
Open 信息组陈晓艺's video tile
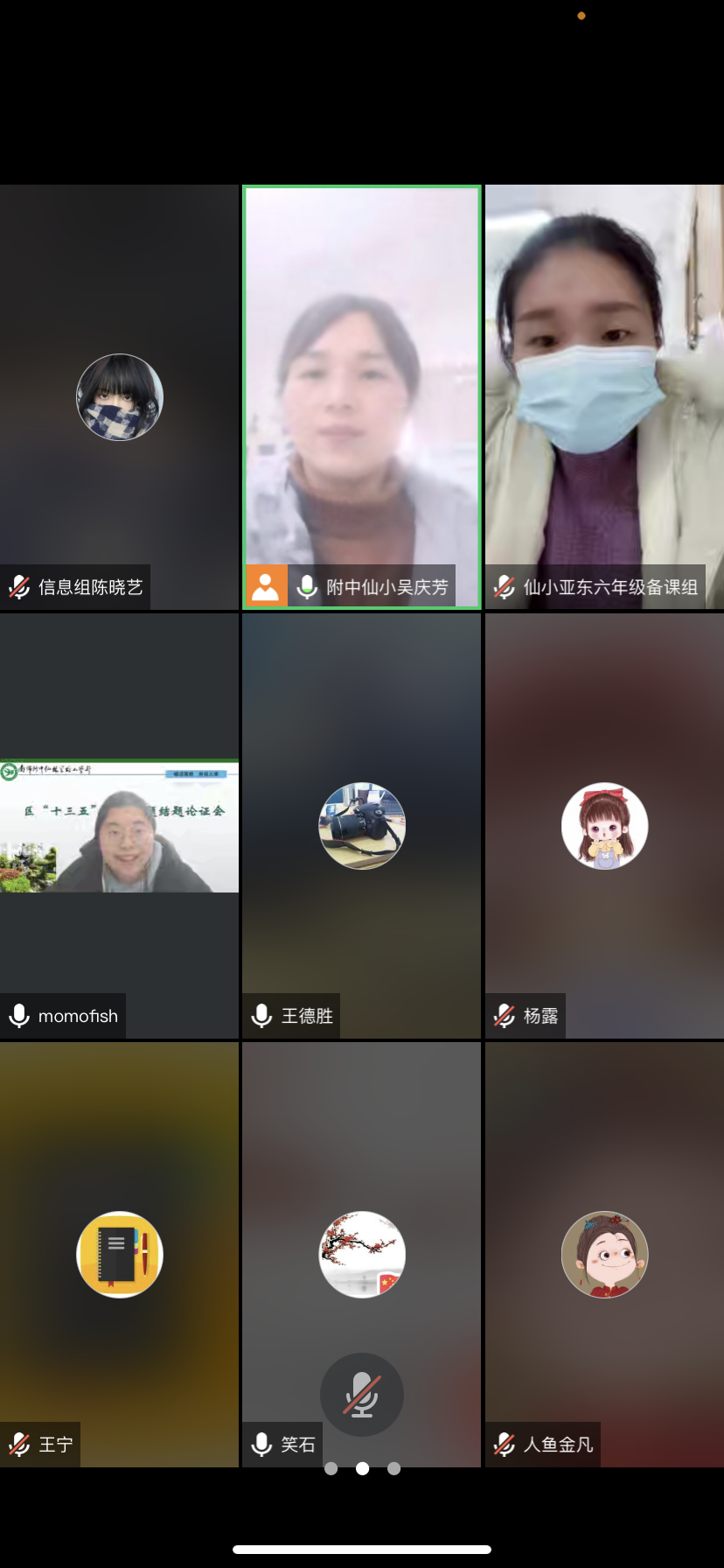(120, 397)
